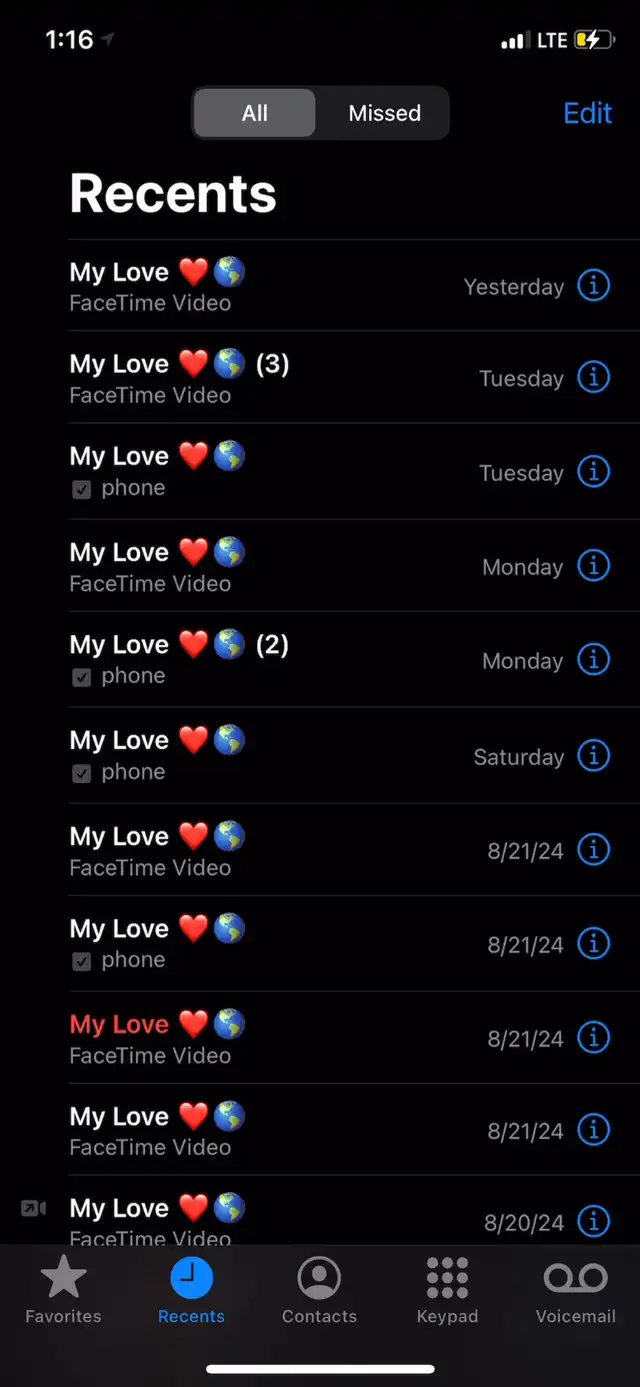Viewport: 640px width, 1387px height.
Task: Open info for the 8/20/24 call
Action: 594,1221
